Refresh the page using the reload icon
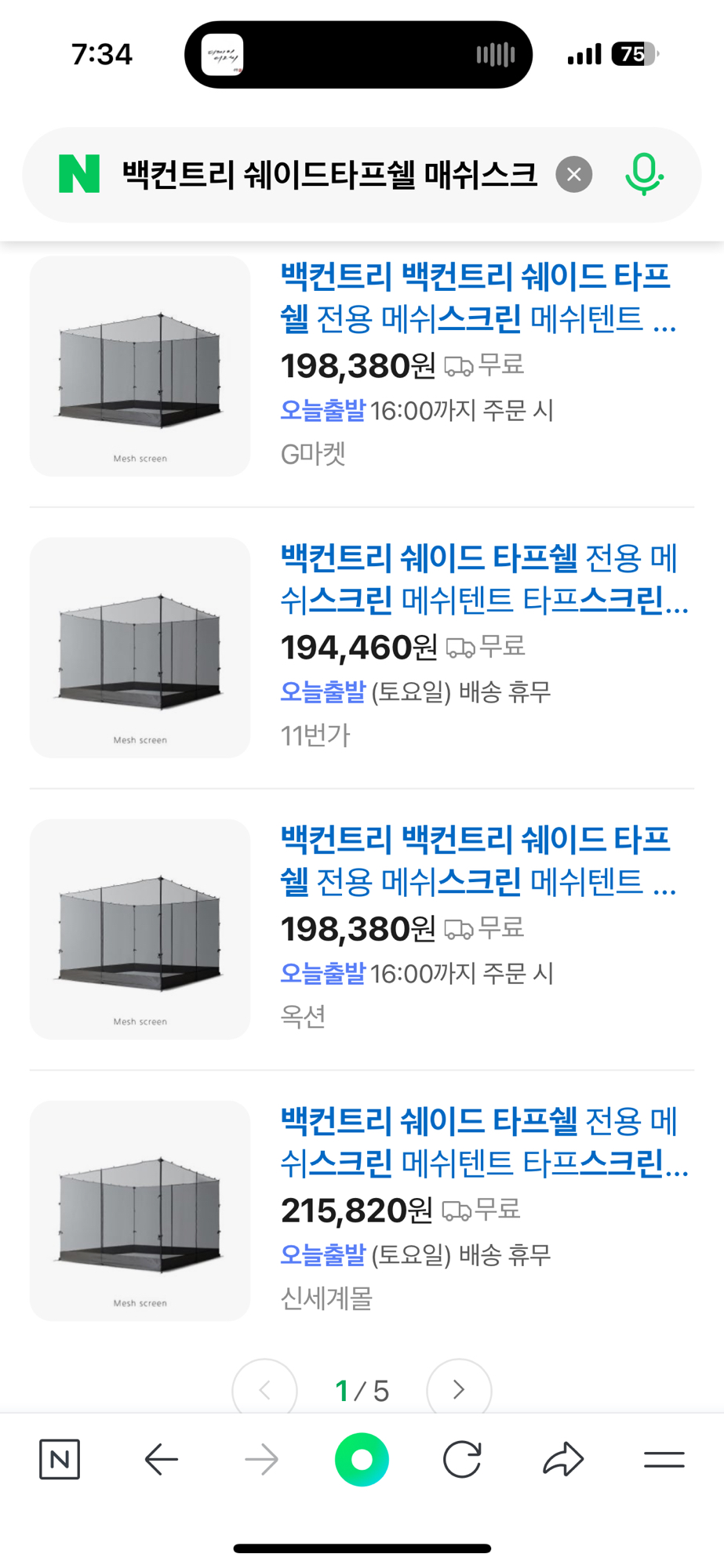 point(461,1458)
